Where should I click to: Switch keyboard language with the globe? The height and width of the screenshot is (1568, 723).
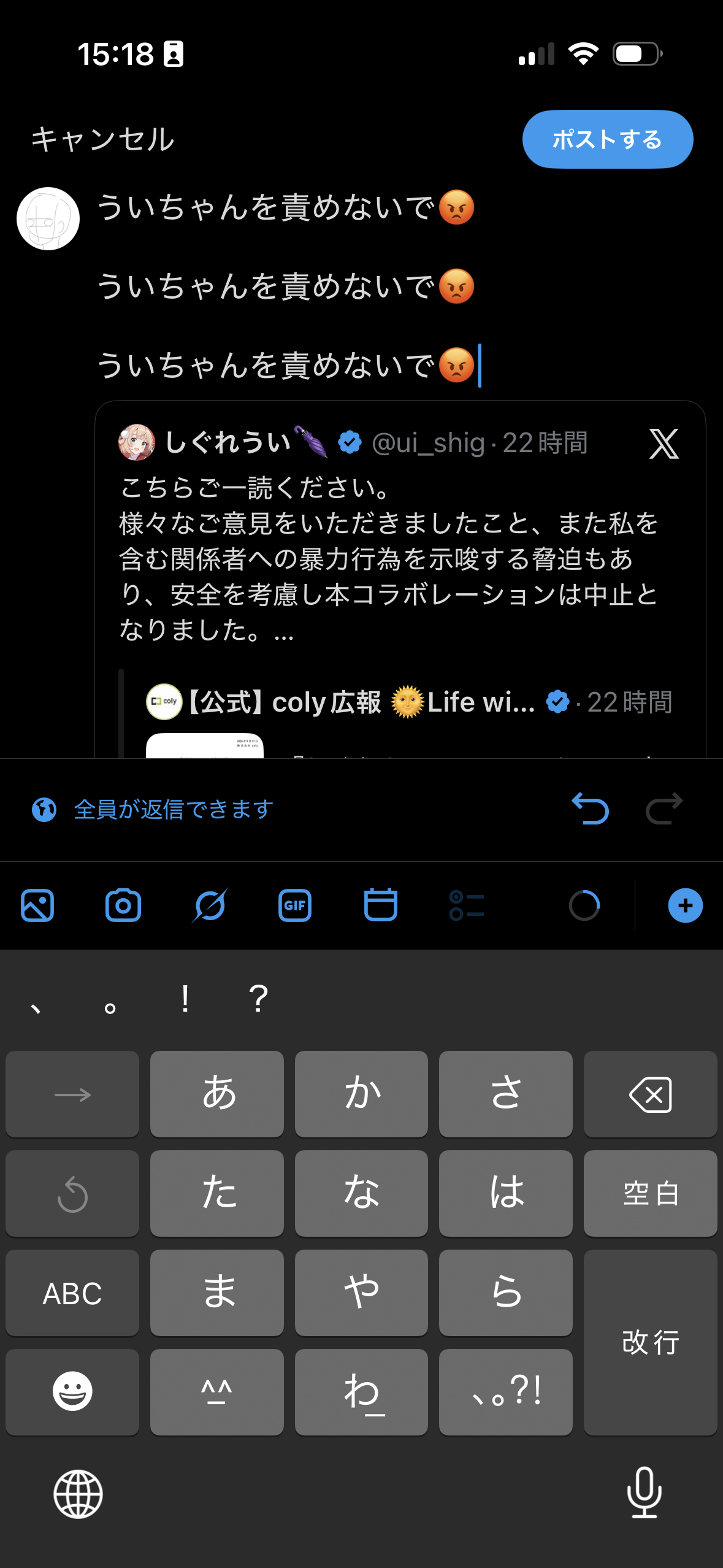[78, 1494]
